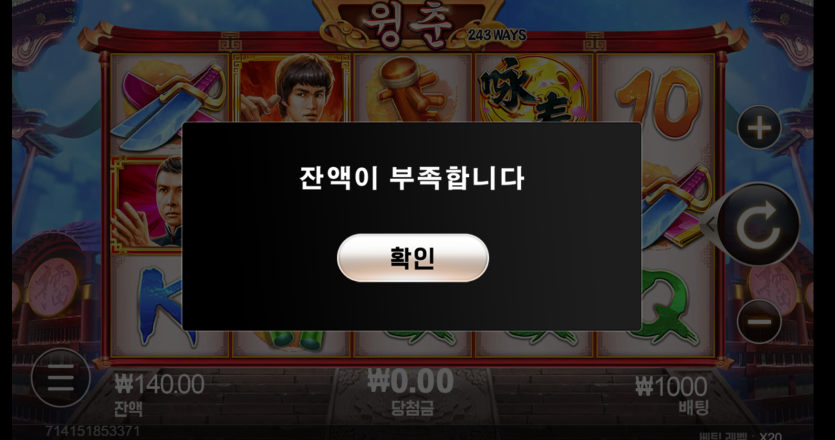The height and width of the screenshot is (440, 835).
Task: Confirm the insufficient balance dialog with 확인
Action: pyautogui.click(x=412, y=258)
